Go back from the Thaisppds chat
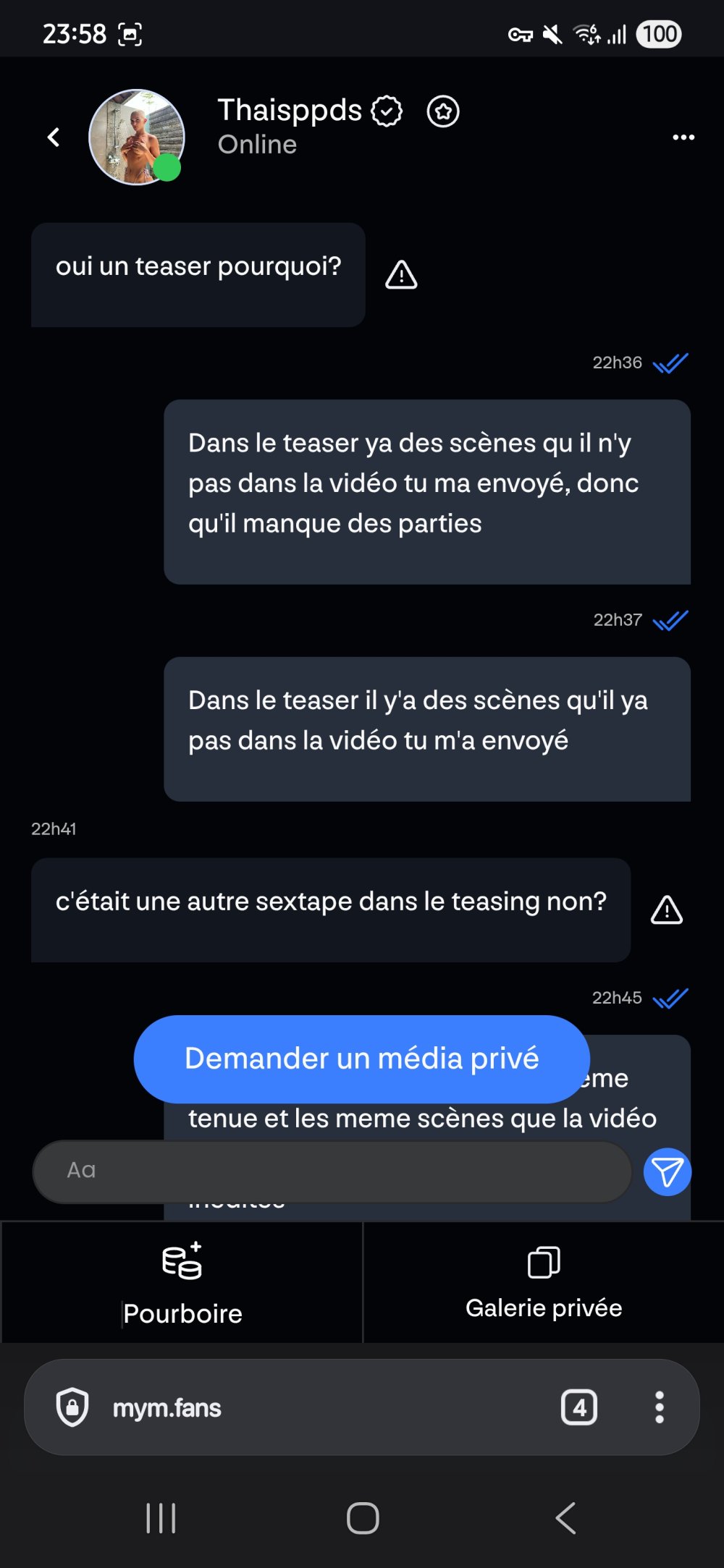The image size is (724, 1568). [x=54, y=137]
